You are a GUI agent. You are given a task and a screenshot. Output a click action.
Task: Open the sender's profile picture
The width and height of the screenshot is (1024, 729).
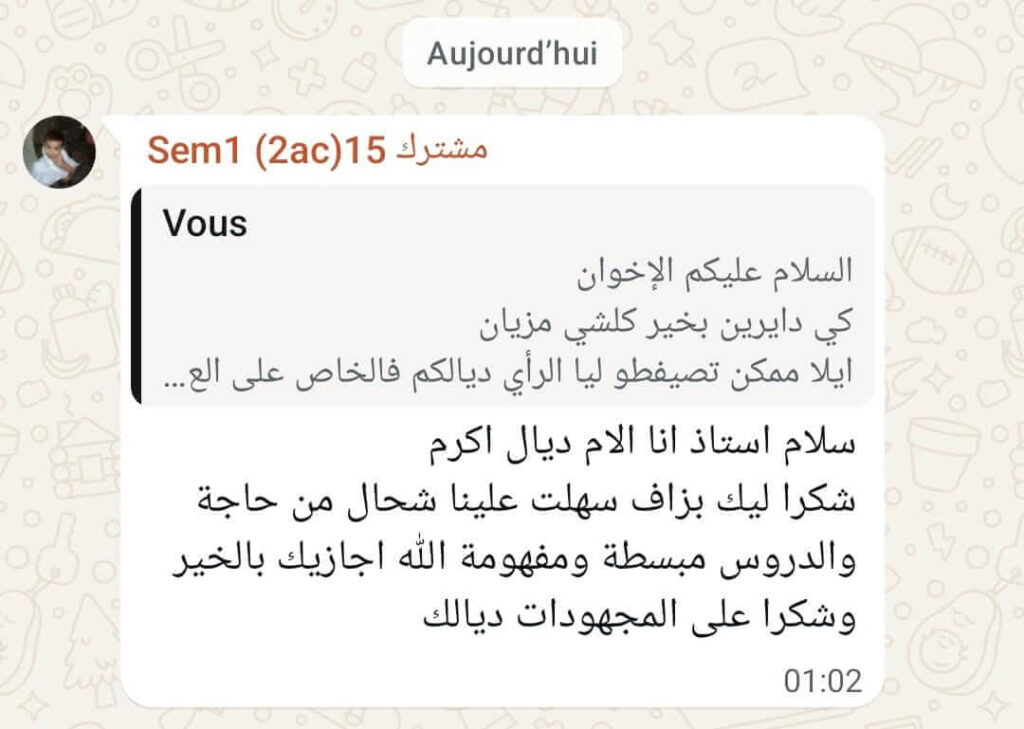(59, 152)
